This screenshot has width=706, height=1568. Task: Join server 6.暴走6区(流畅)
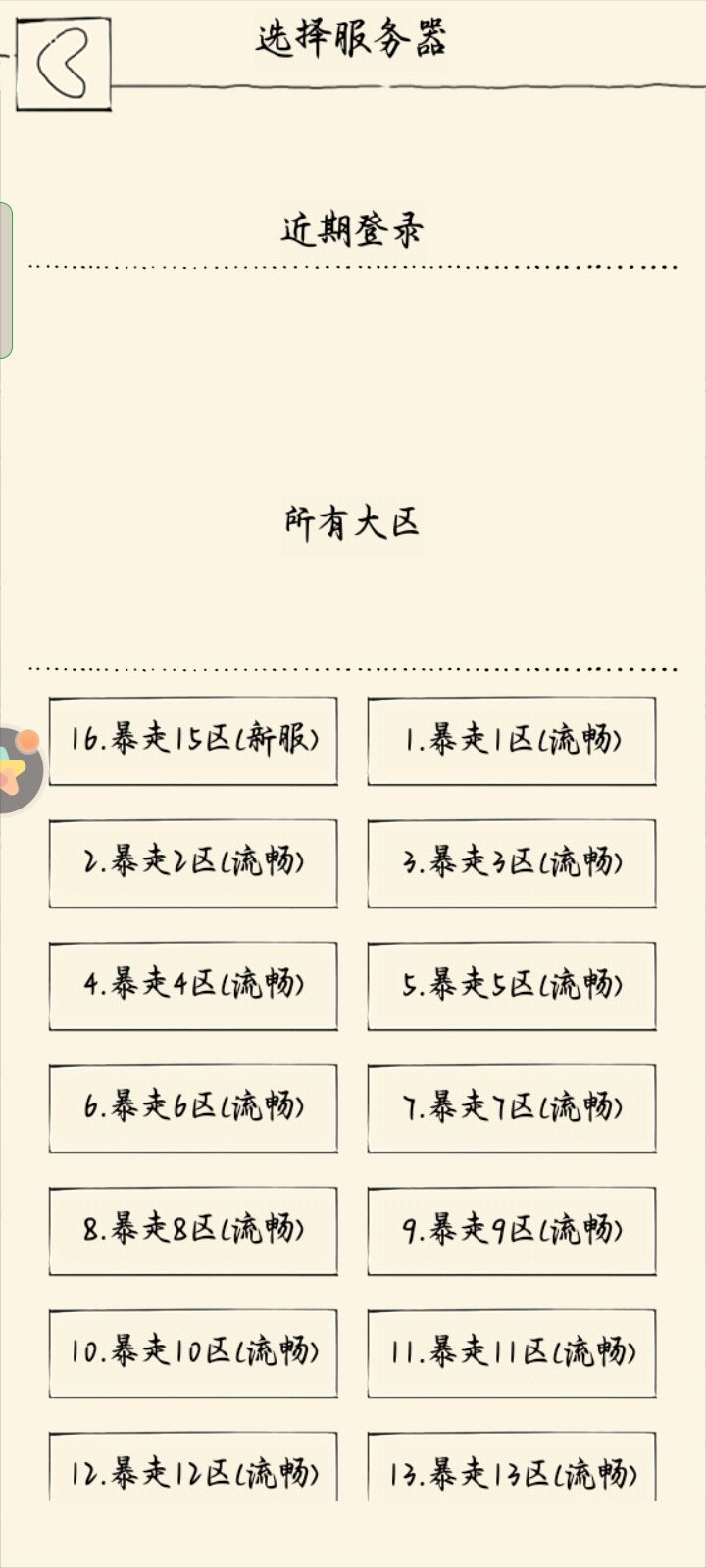click(x=193, y=1108)
